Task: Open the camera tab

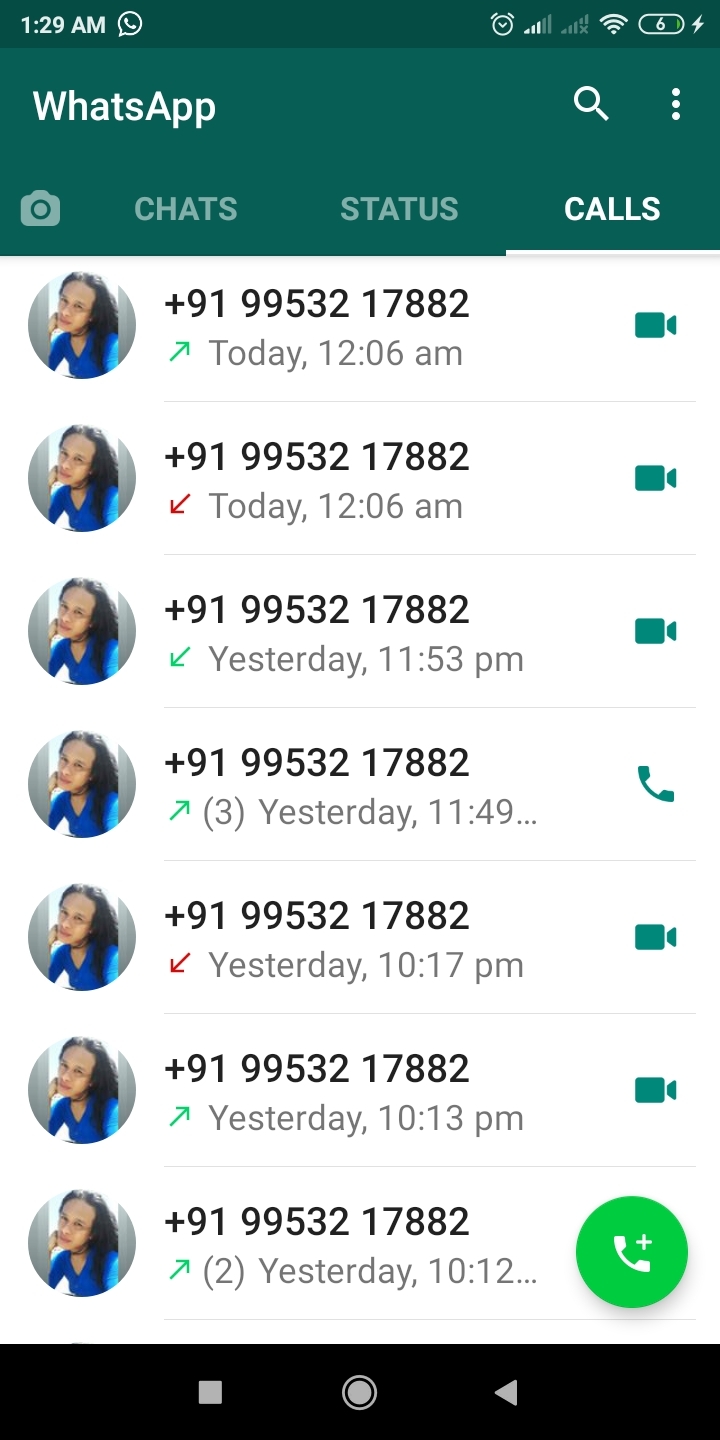Action: tap(40, 209)
